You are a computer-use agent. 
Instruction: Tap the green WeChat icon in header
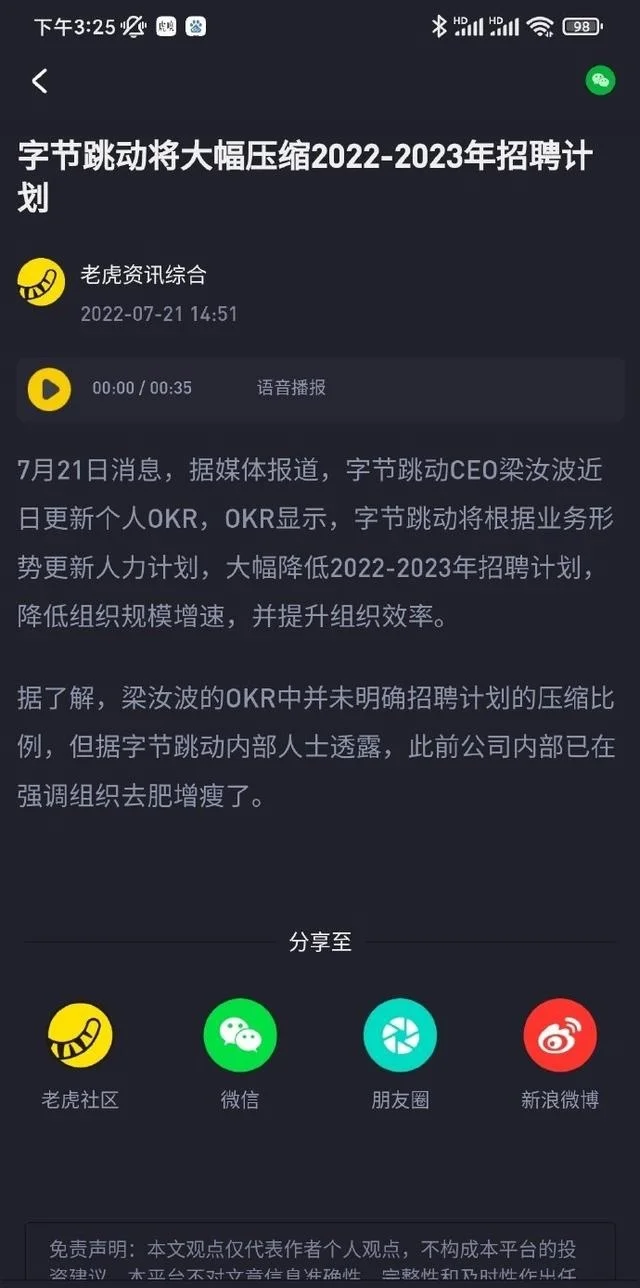[x=600, y=81]
